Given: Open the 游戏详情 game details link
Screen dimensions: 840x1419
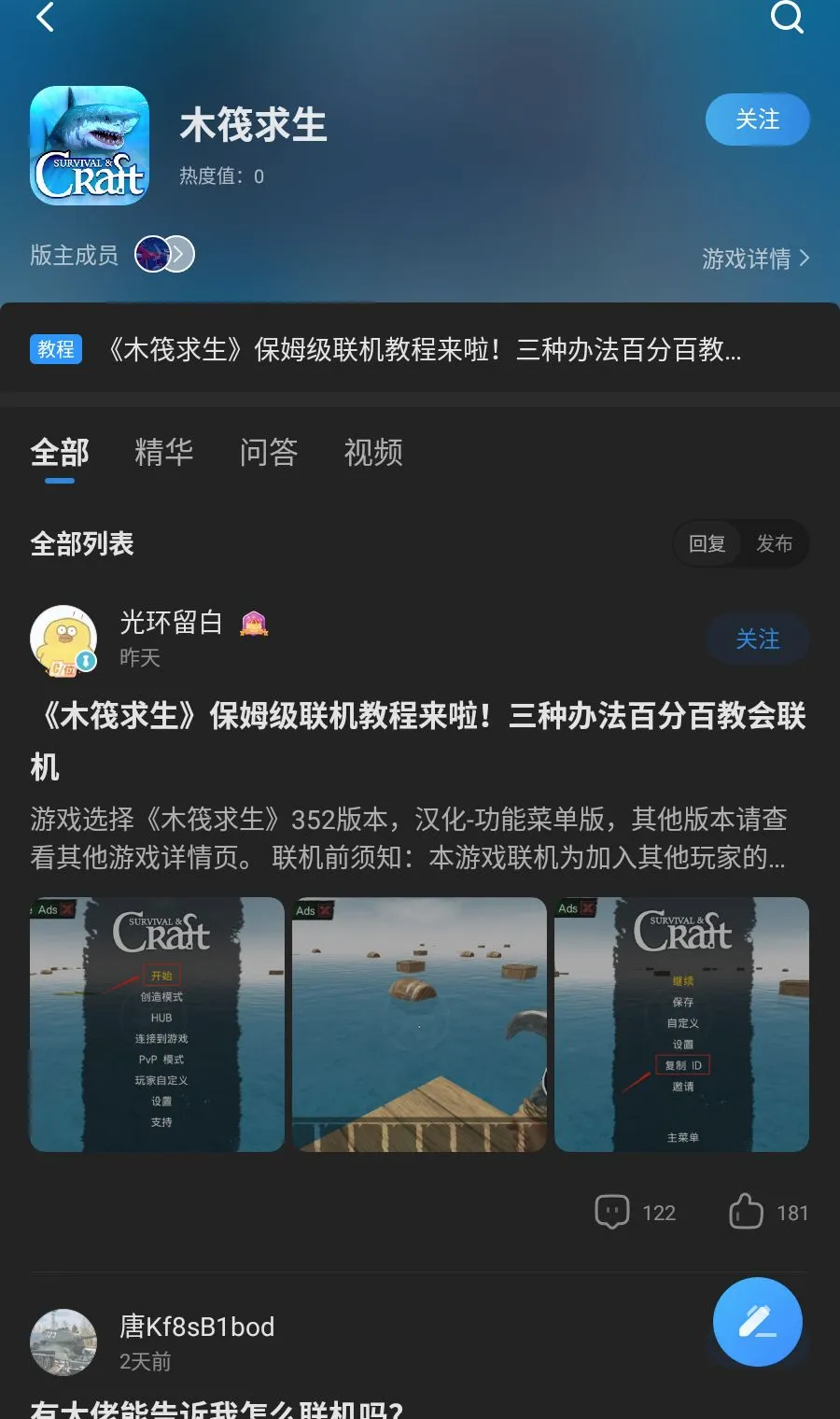Looking at the screenshot, I should (755, 259).
